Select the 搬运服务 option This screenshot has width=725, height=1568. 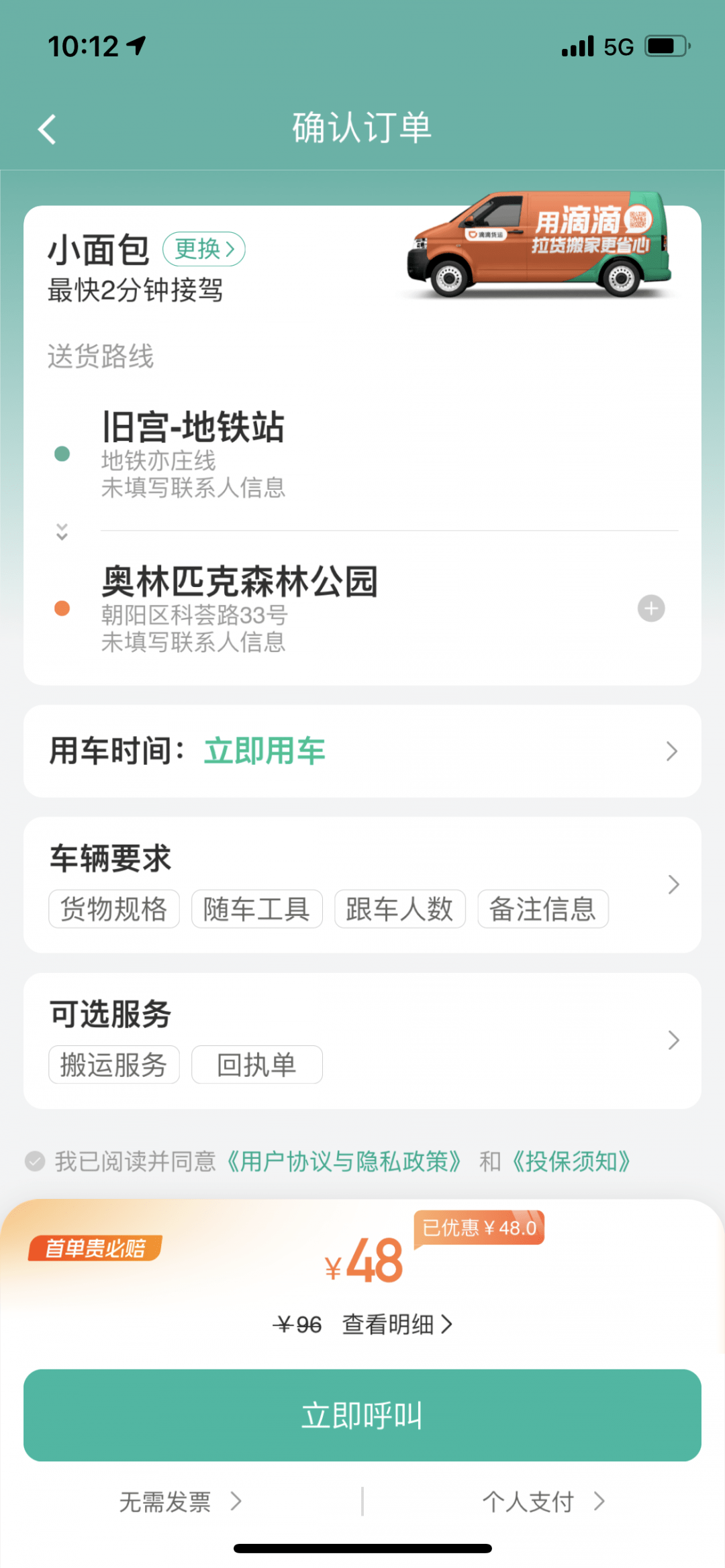coord(114,1065)
